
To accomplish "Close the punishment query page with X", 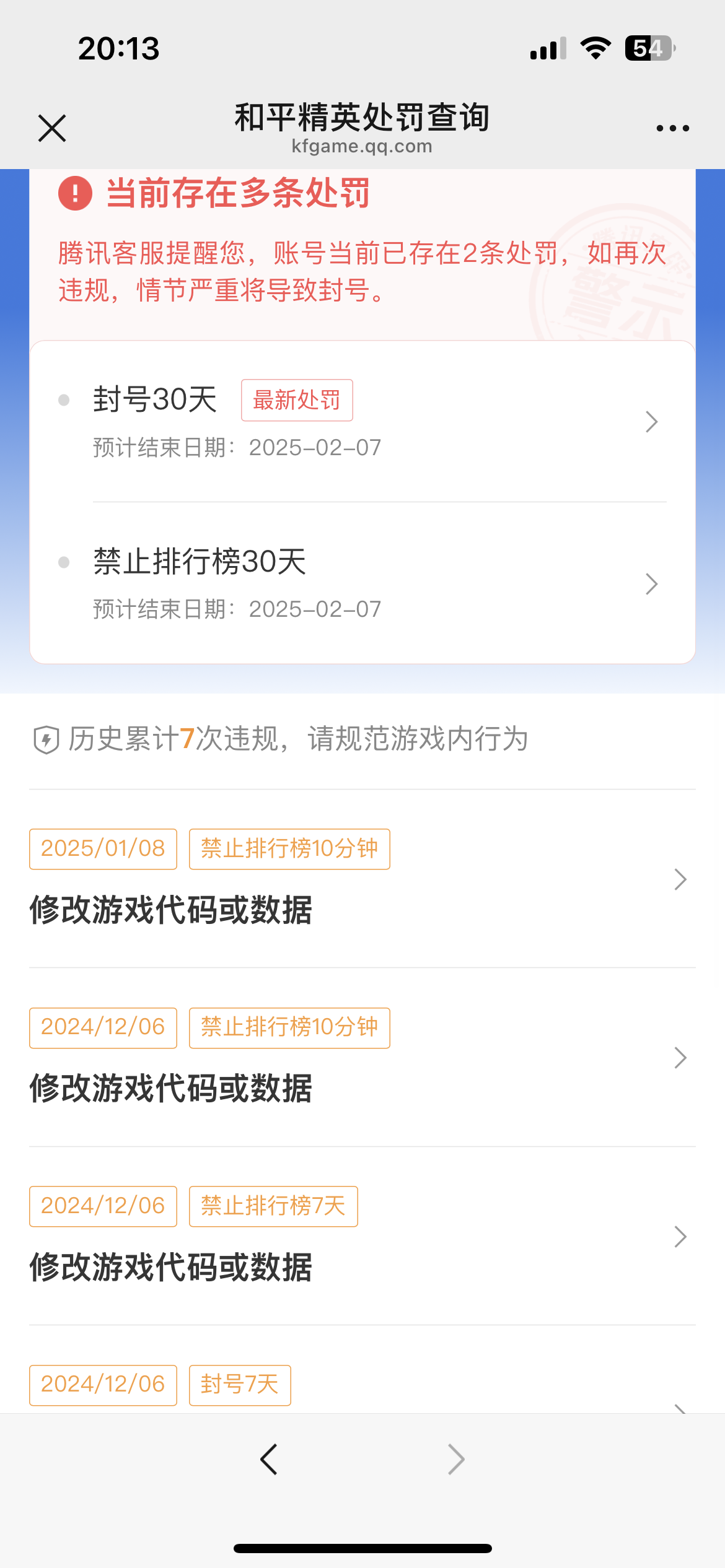I will click(52, 128).
